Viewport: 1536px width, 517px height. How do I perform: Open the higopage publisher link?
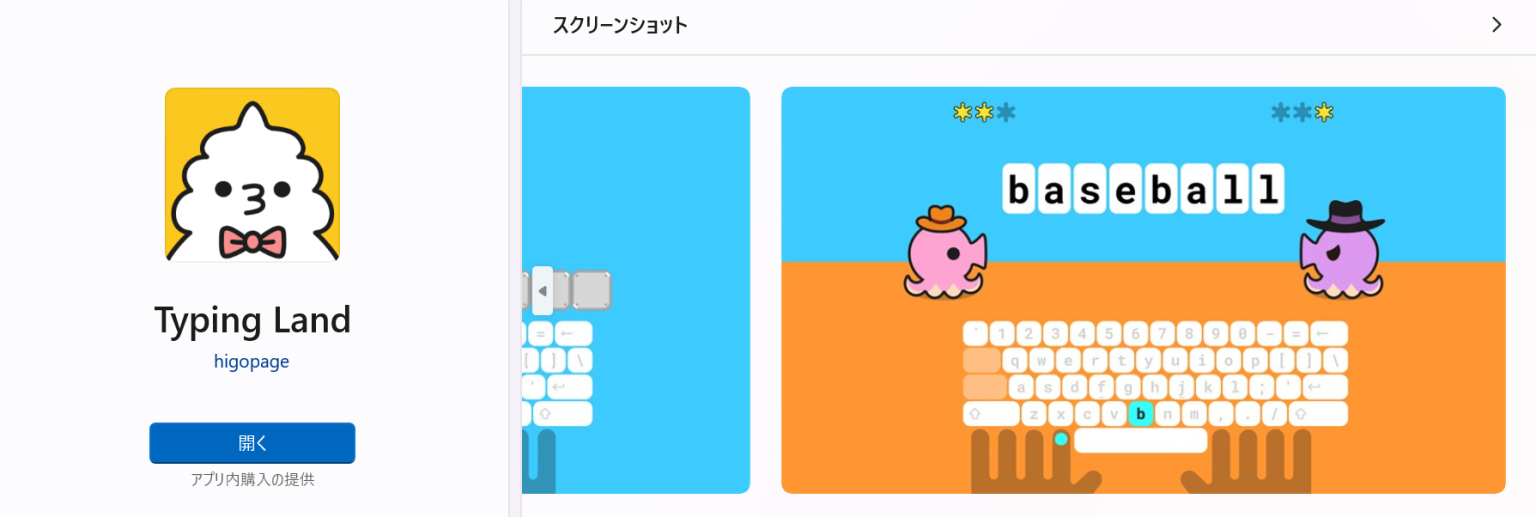(251, 362)
